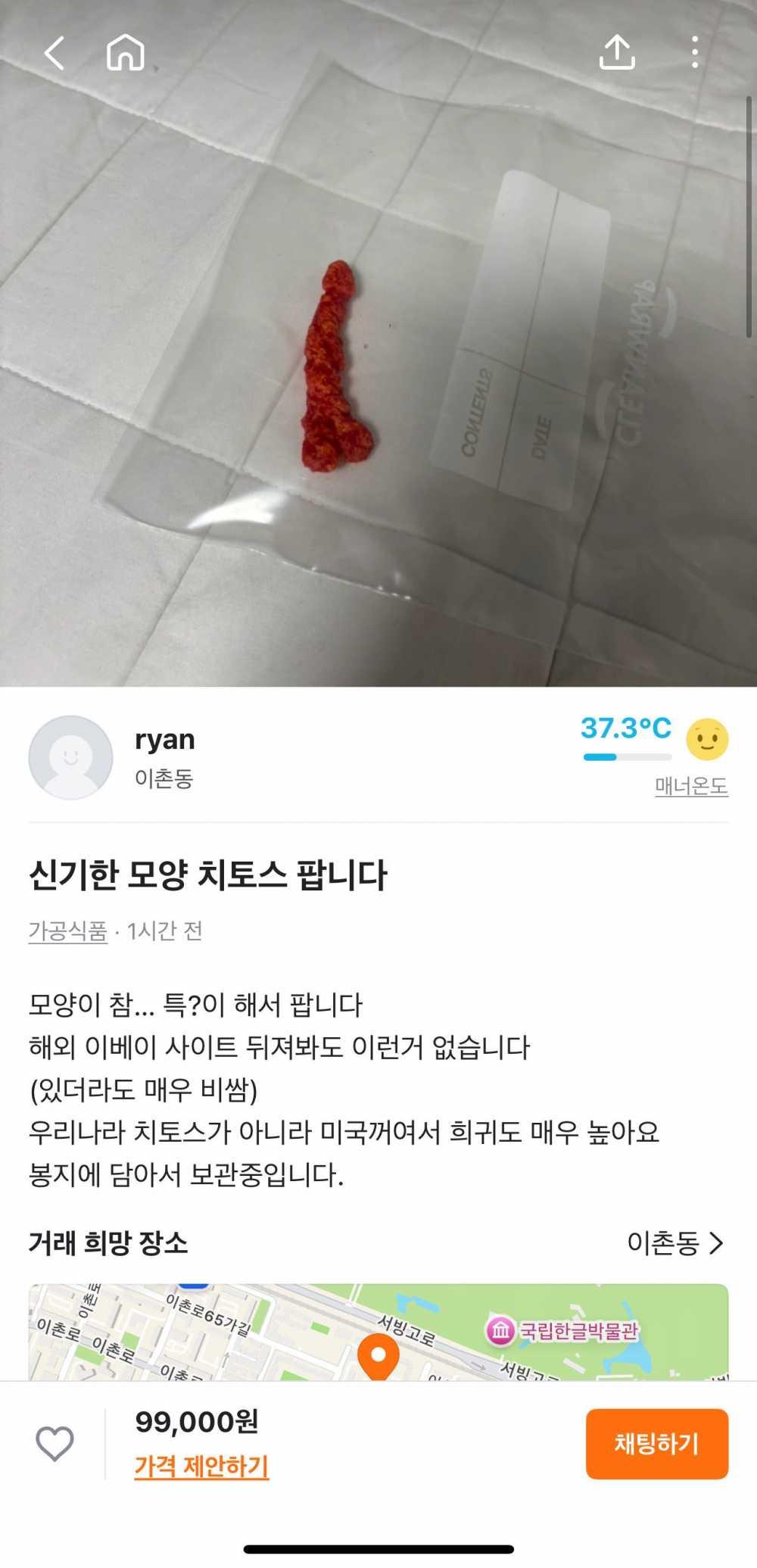Share this Cheetos listing
The image size is (757, 1568).
[x=617, y=52]
